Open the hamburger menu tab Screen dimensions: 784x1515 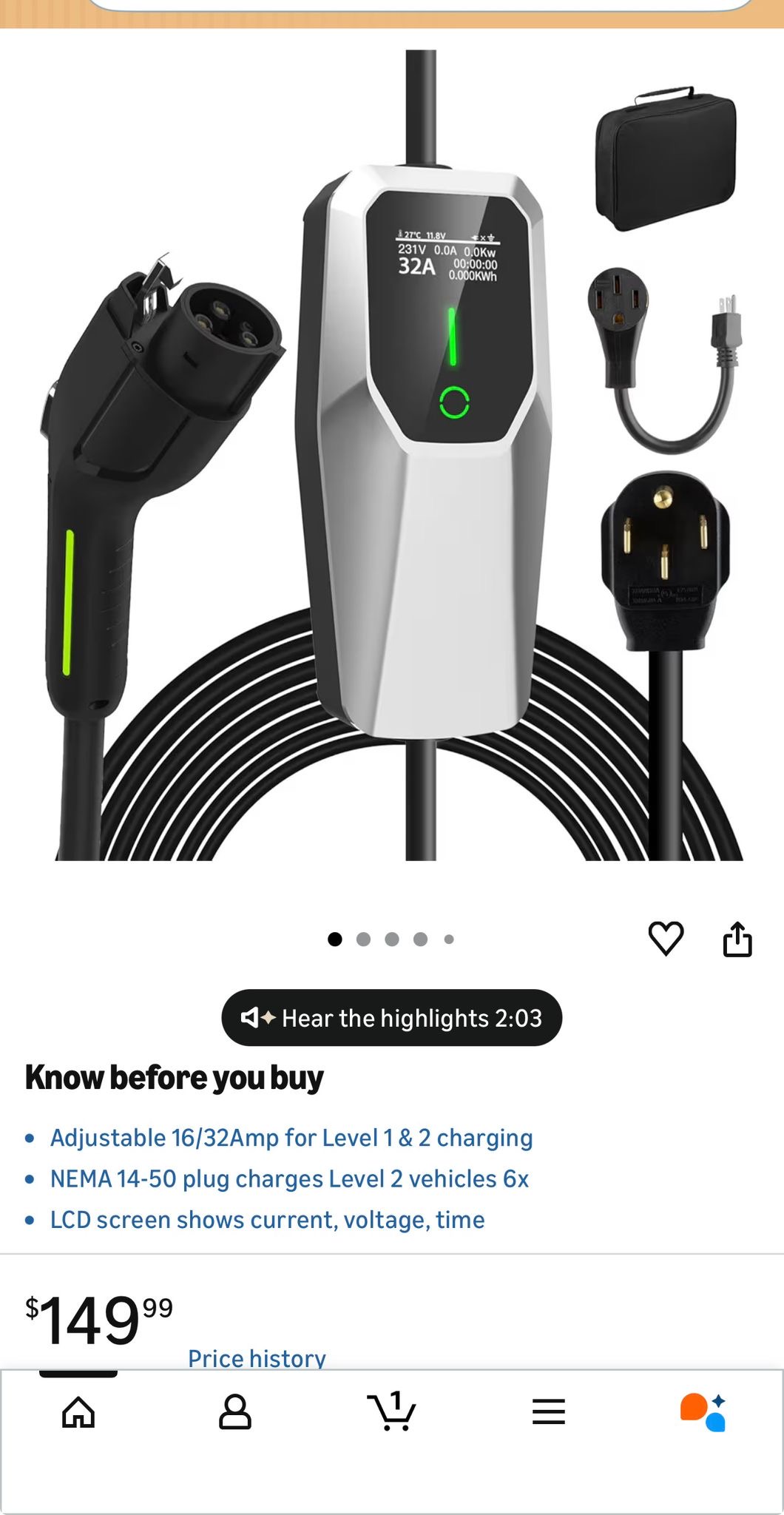pos(548,1412)
